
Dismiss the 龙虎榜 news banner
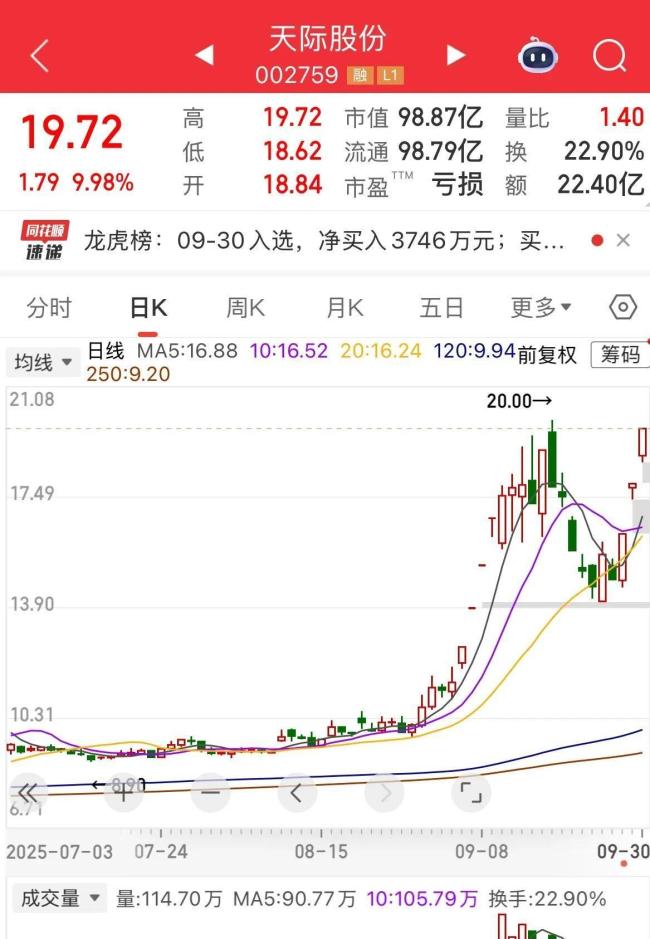click(x=623, y=241)
